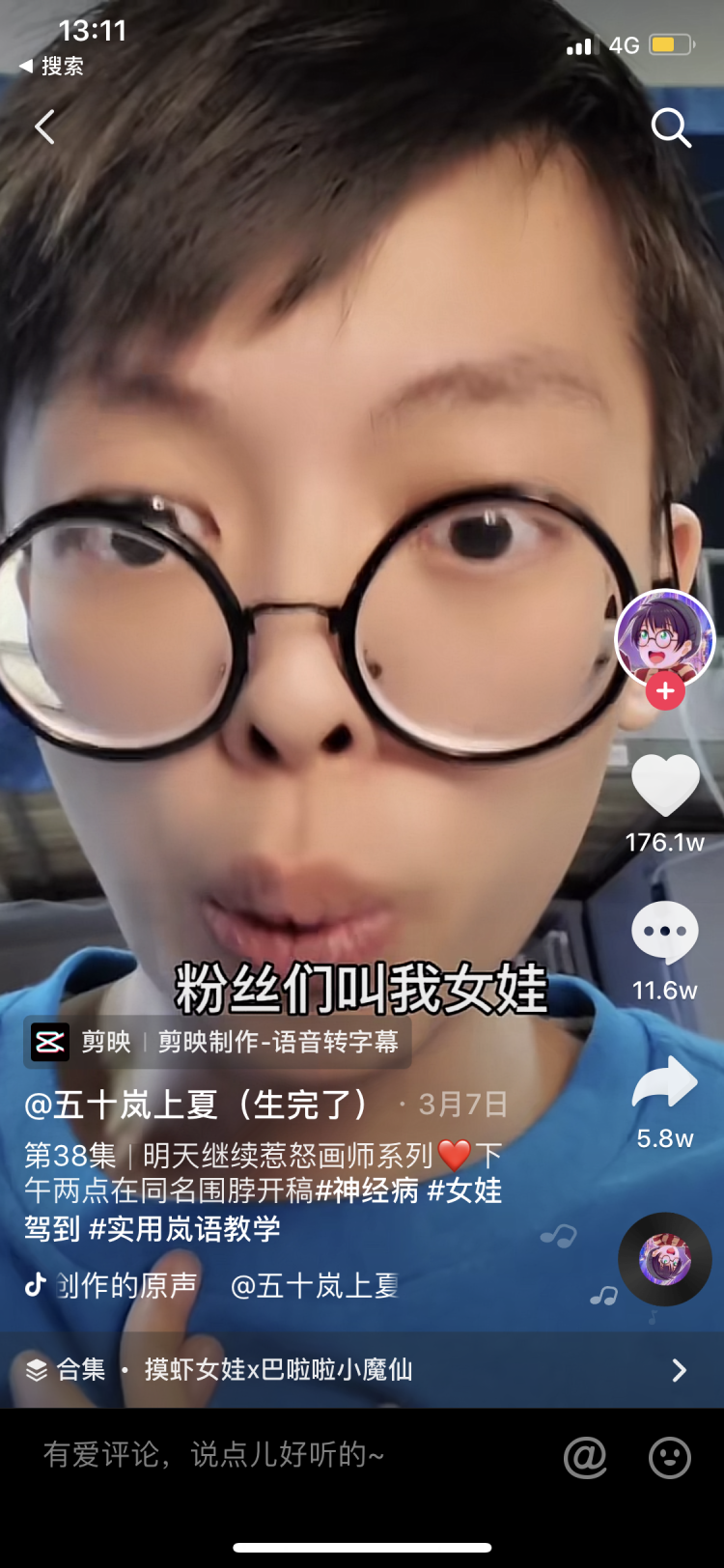Image resolution: width=724 pixels, height=1568 pixels.
Task: Open @五十岚上夏 username link
Action: [x=198, y=1105]
